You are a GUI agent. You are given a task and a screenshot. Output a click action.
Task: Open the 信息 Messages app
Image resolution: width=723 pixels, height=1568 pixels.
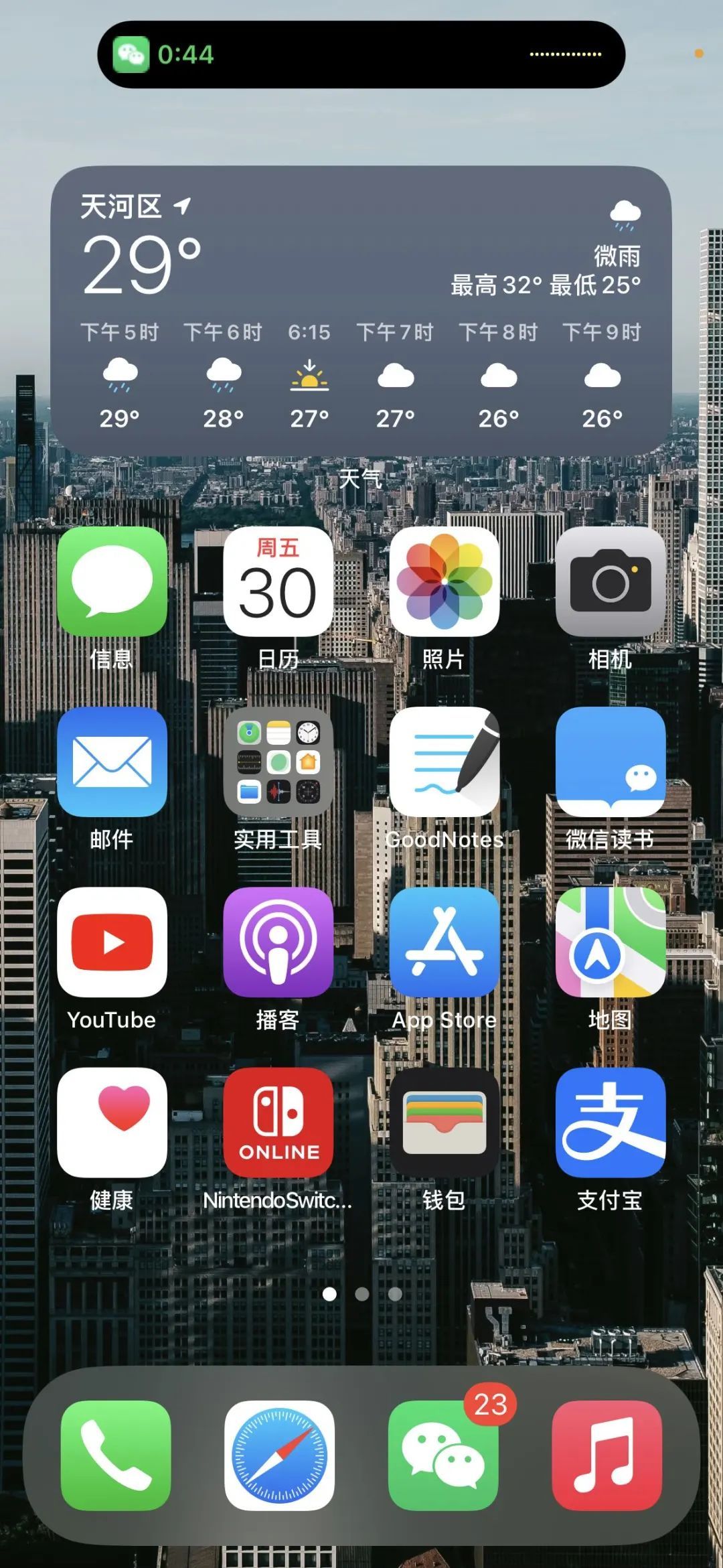112,581
